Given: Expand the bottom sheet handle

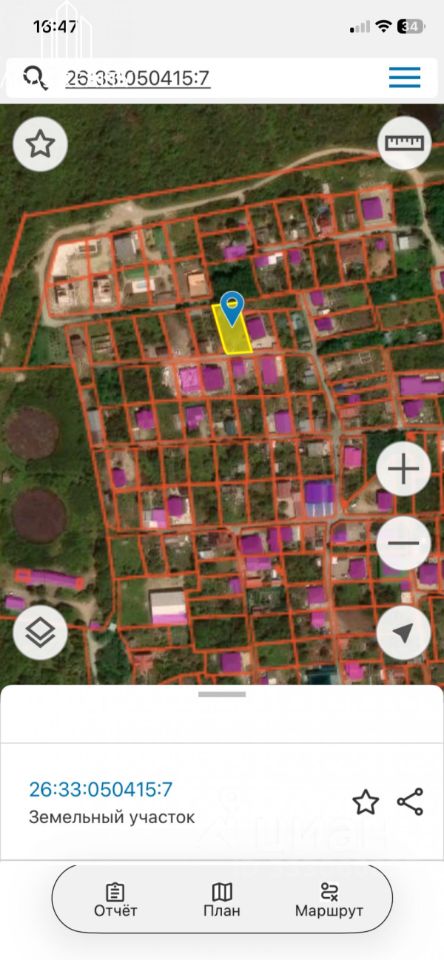Looking at the screenshot, I should click(x=222, y=694).
